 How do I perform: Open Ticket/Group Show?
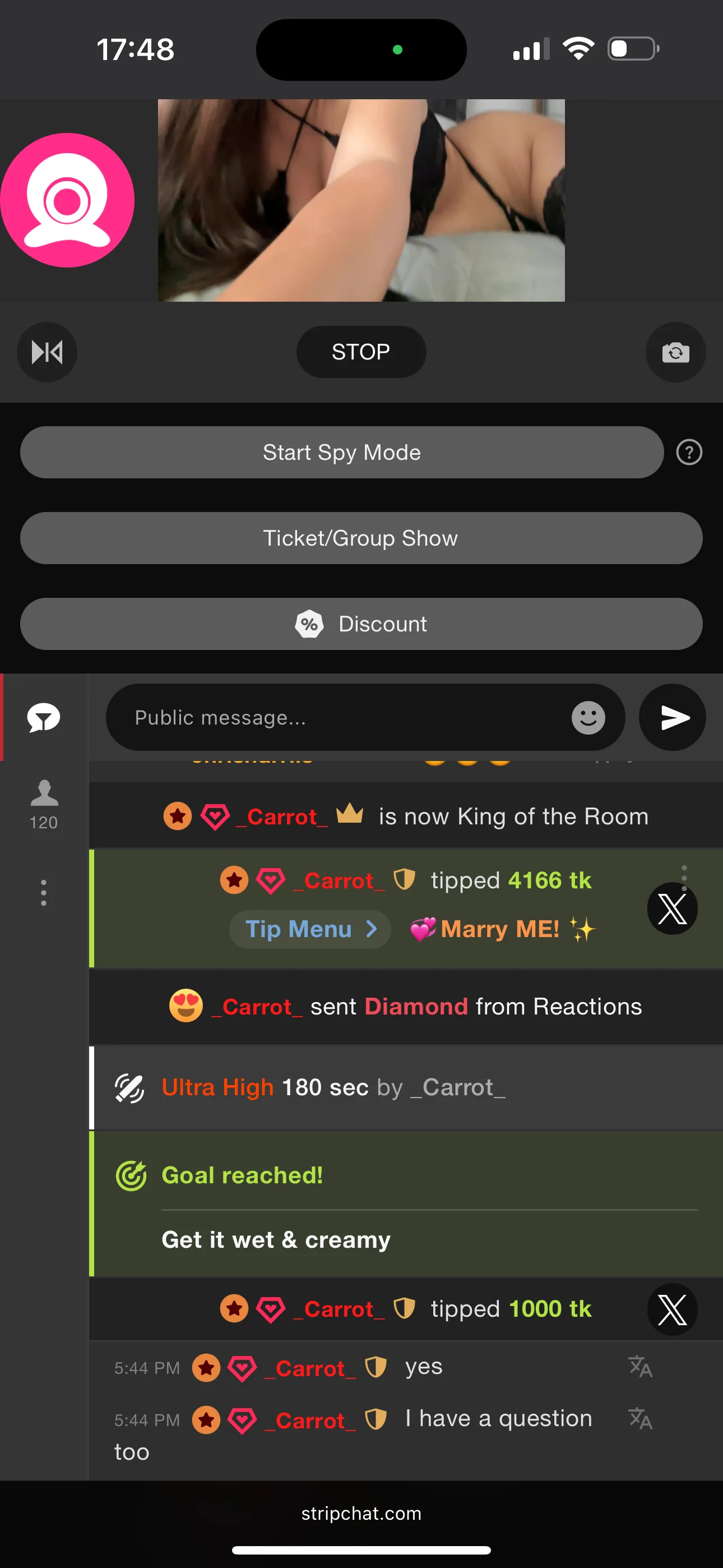(361, 538)
